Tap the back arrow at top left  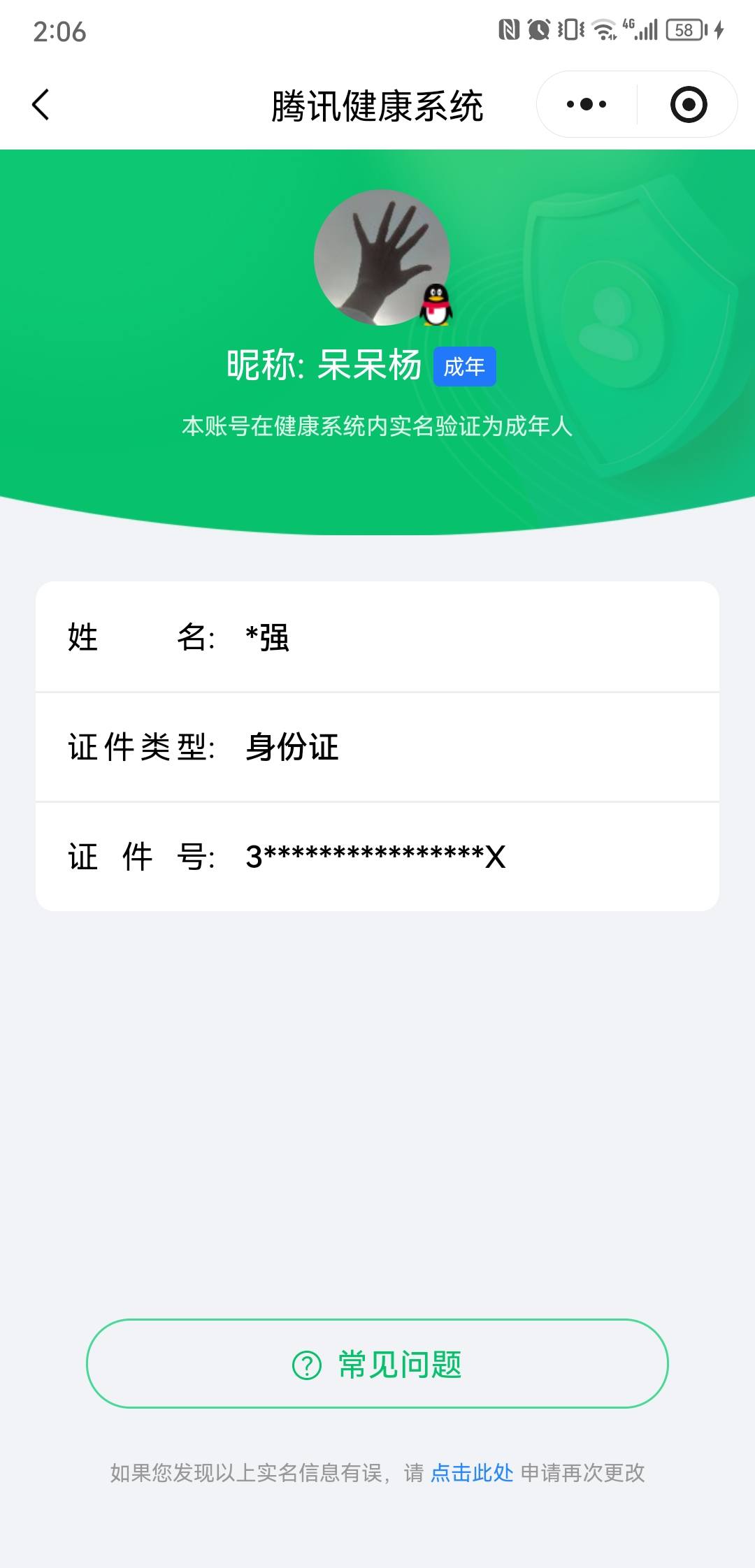[40, 103]
